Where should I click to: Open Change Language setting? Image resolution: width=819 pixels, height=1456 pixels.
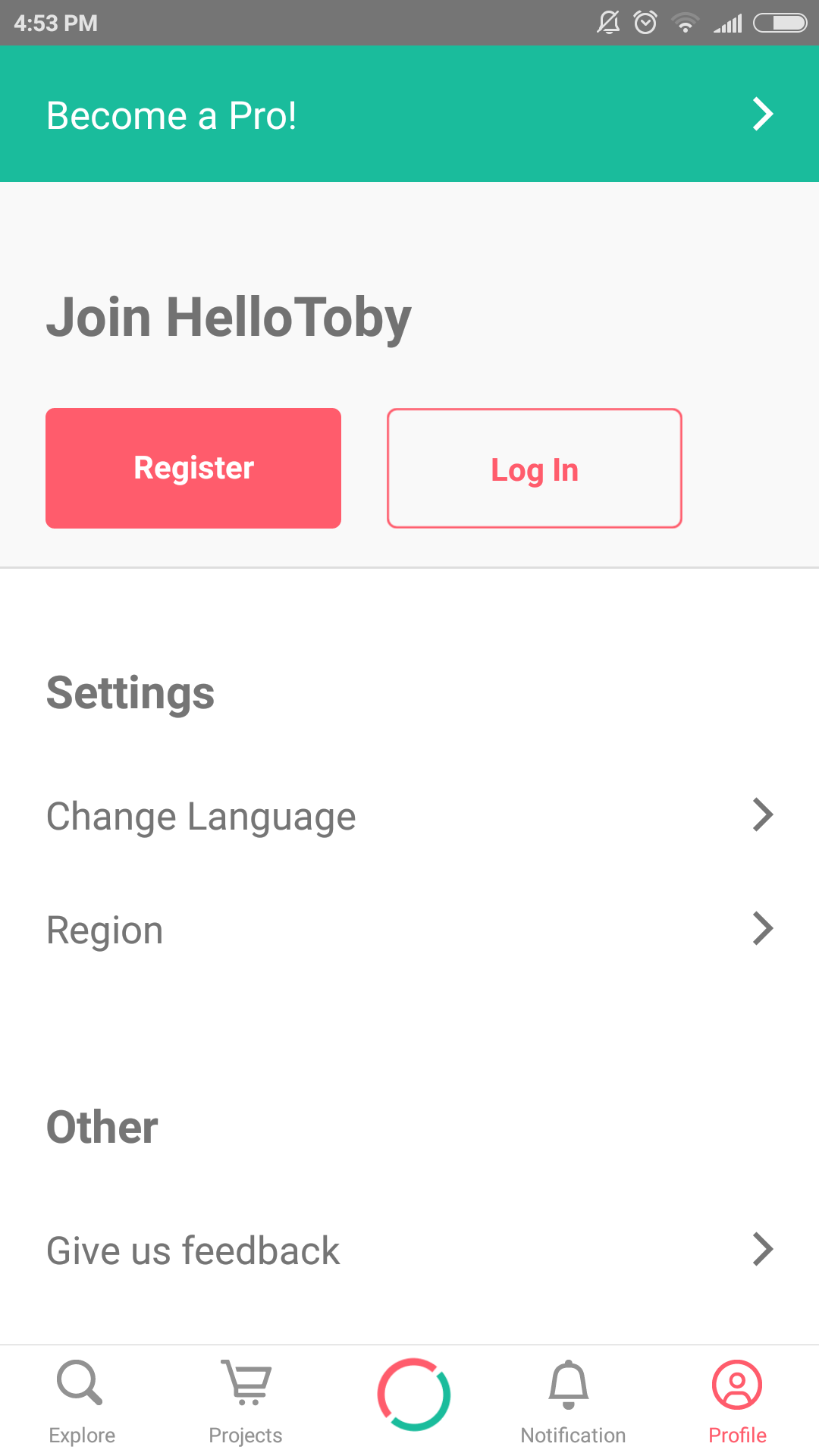tap(409, 816)
